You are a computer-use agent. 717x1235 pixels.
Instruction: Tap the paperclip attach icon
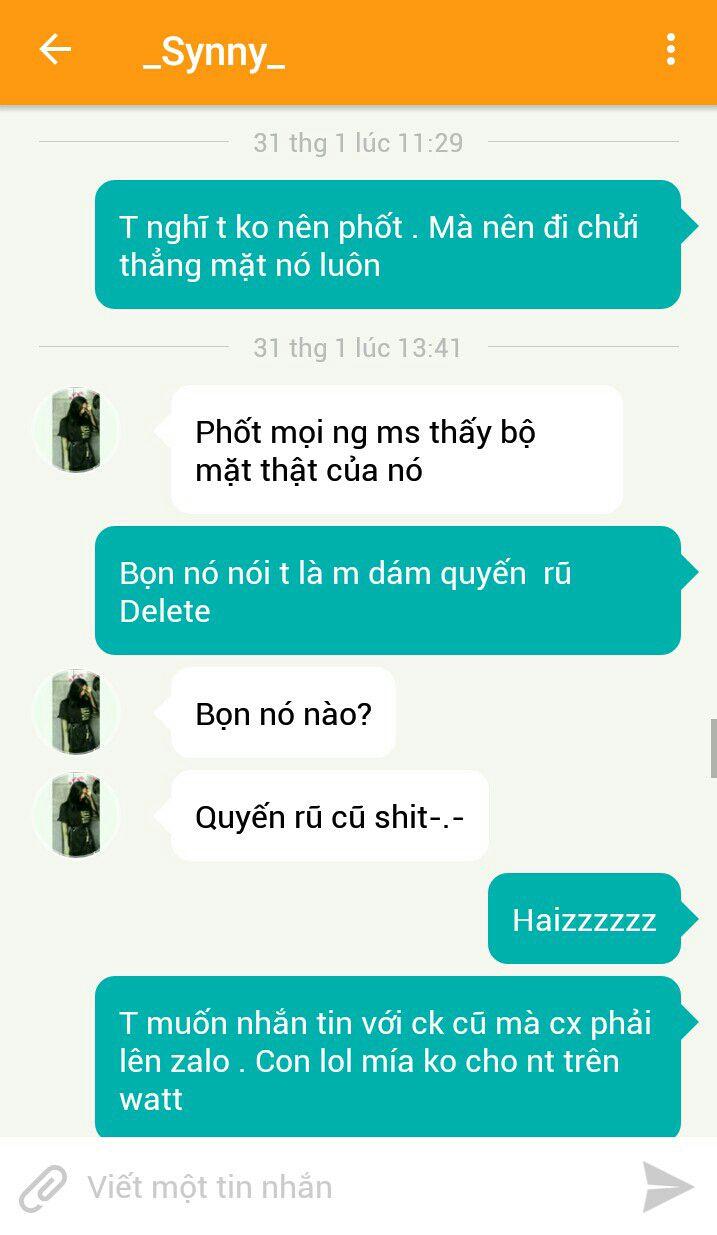pyautogui.click(x=43, y=1188)
